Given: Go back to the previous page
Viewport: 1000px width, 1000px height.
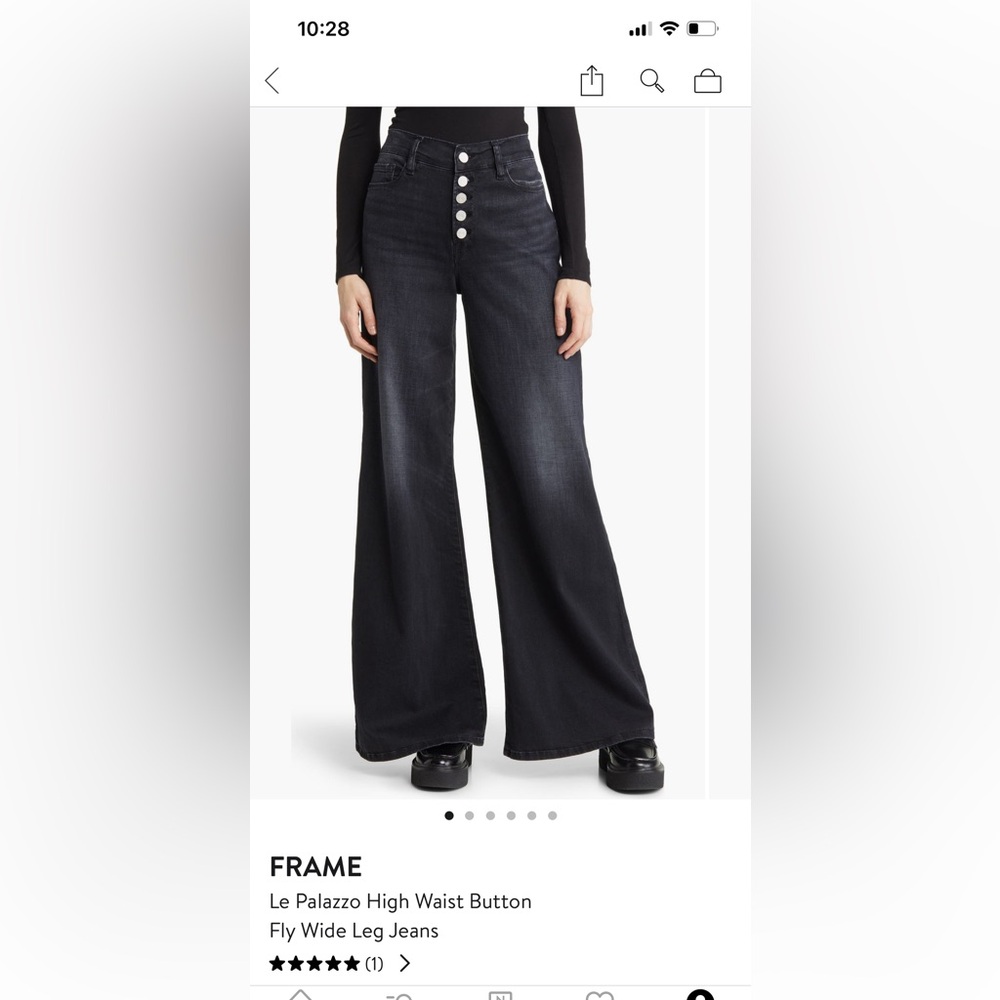Looking at the screenshot, I should [x=272, y=81].
